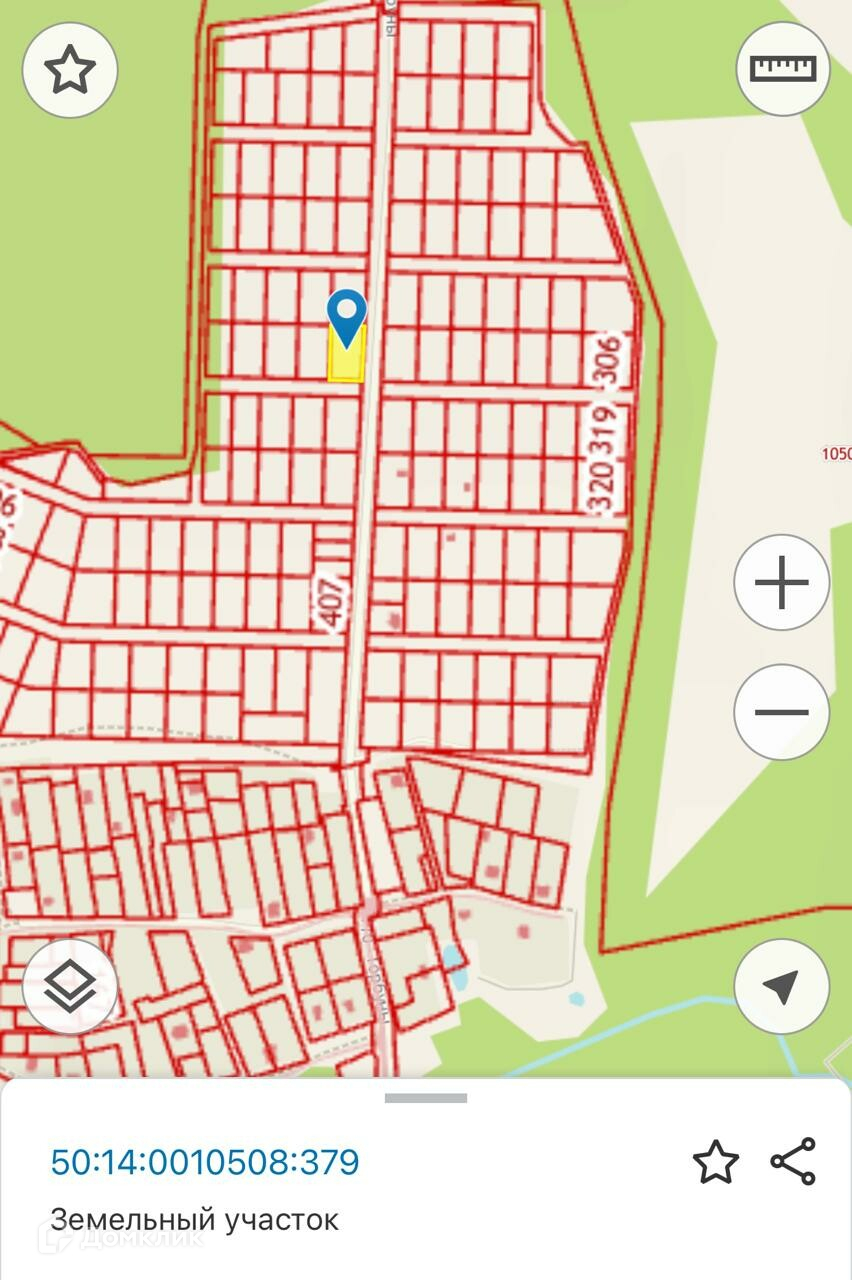Open the map layers selector

click(x=70, y=987)
